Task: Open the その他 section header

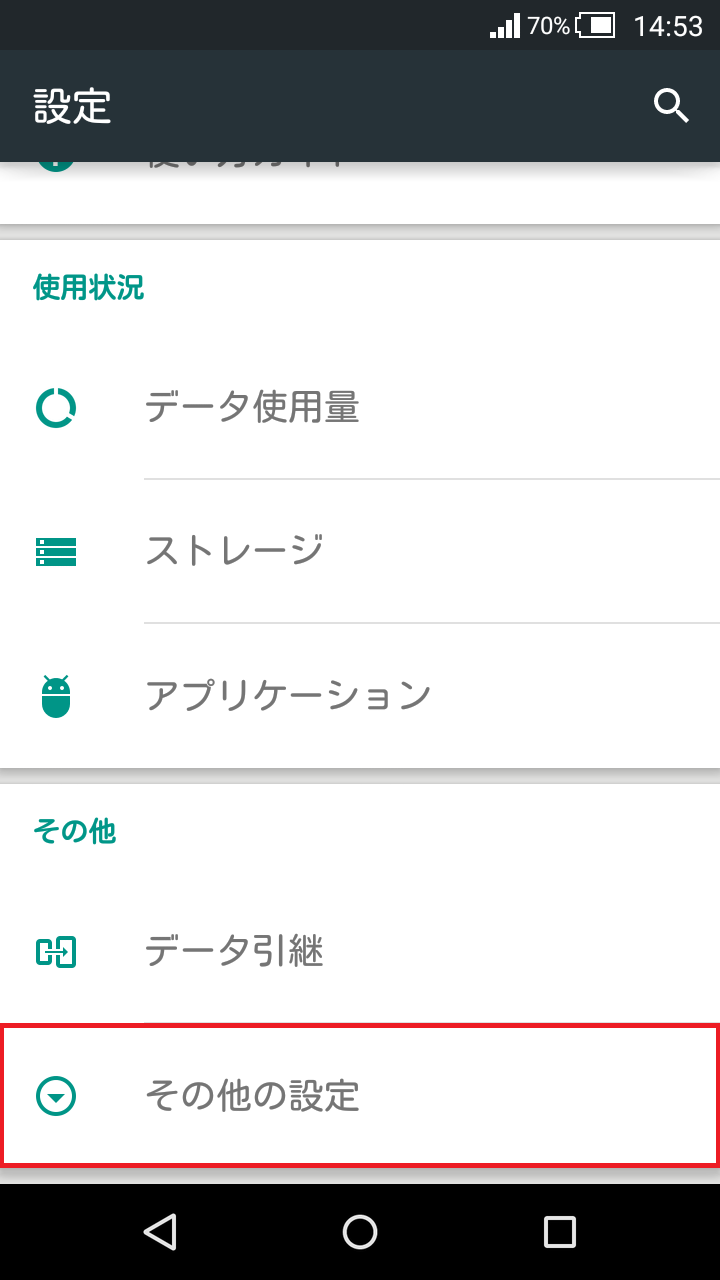Action: [74, 830]
